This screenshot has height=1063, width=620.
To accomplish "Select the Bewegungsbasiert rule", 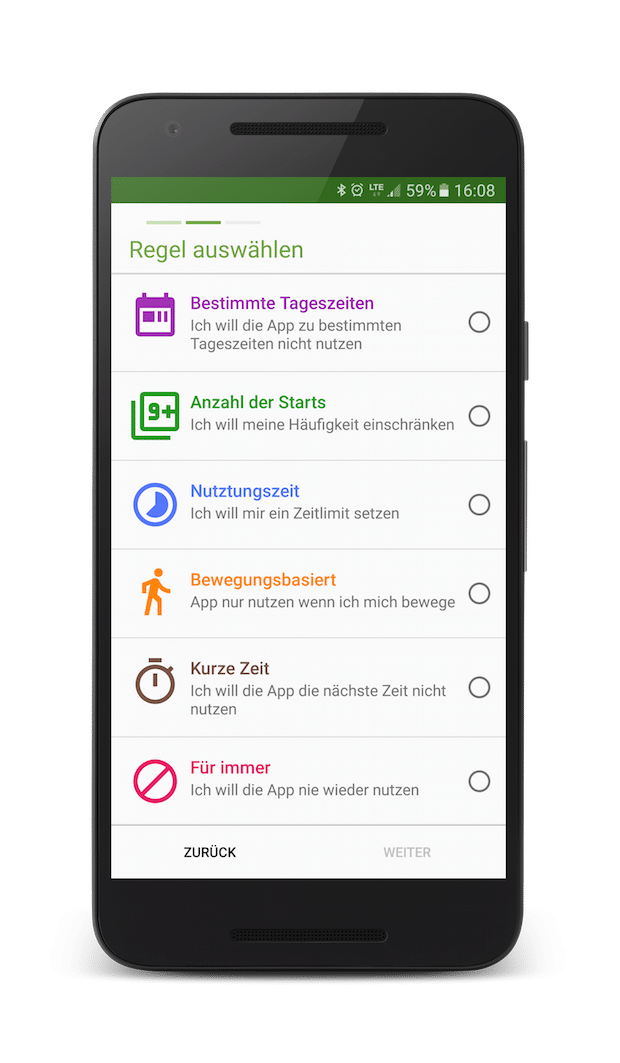I will (308, 593).
